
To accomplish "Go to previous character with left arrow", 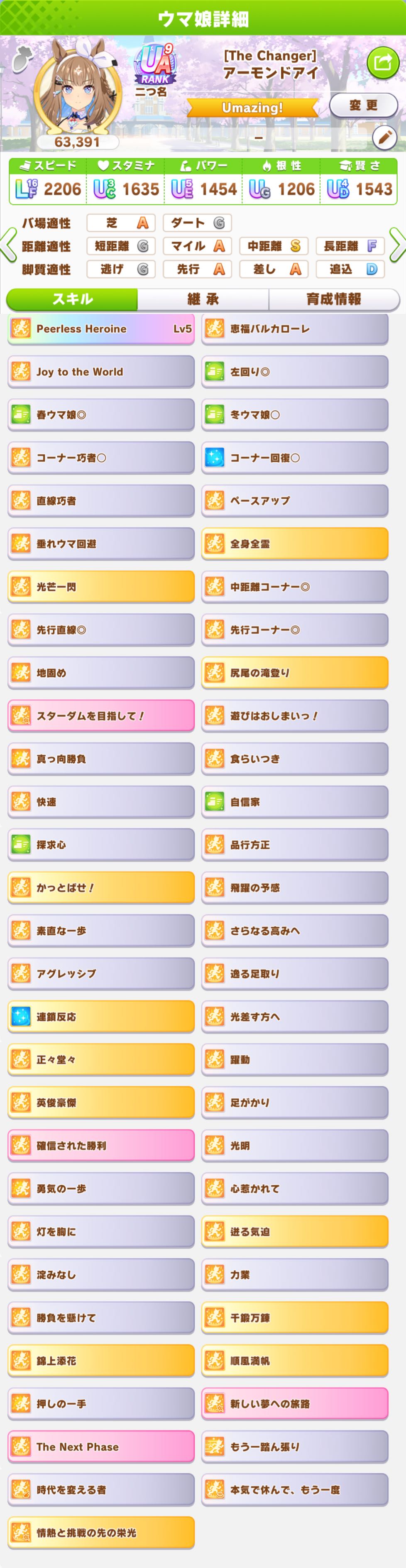I will [9, 245].
